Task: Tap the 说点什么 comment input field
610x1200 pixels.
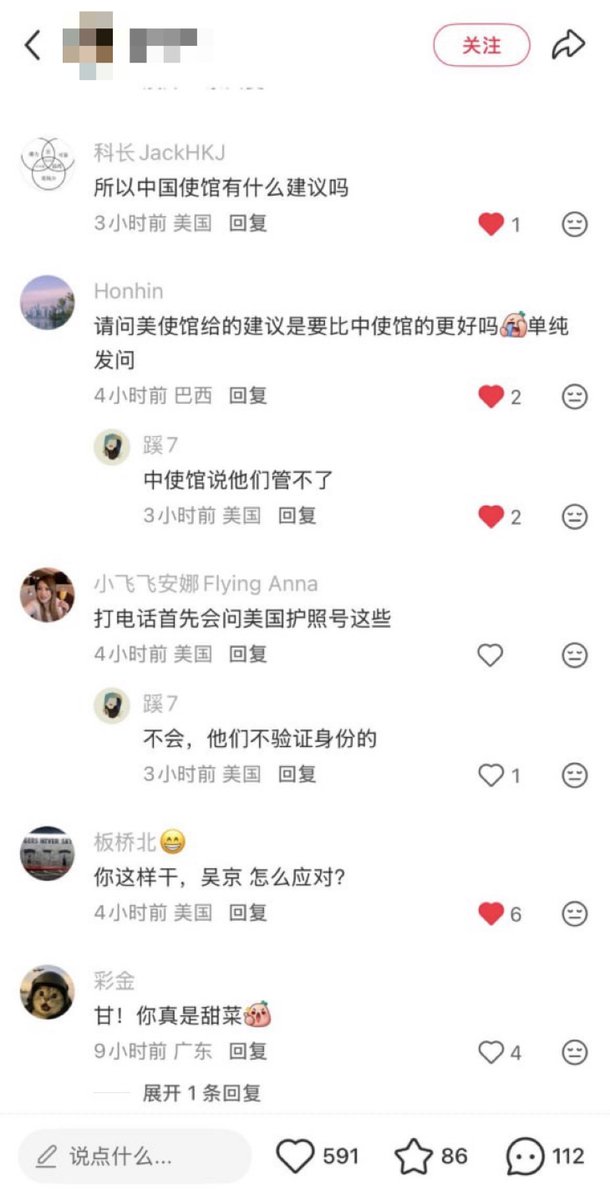Action: coord(135,1157)
